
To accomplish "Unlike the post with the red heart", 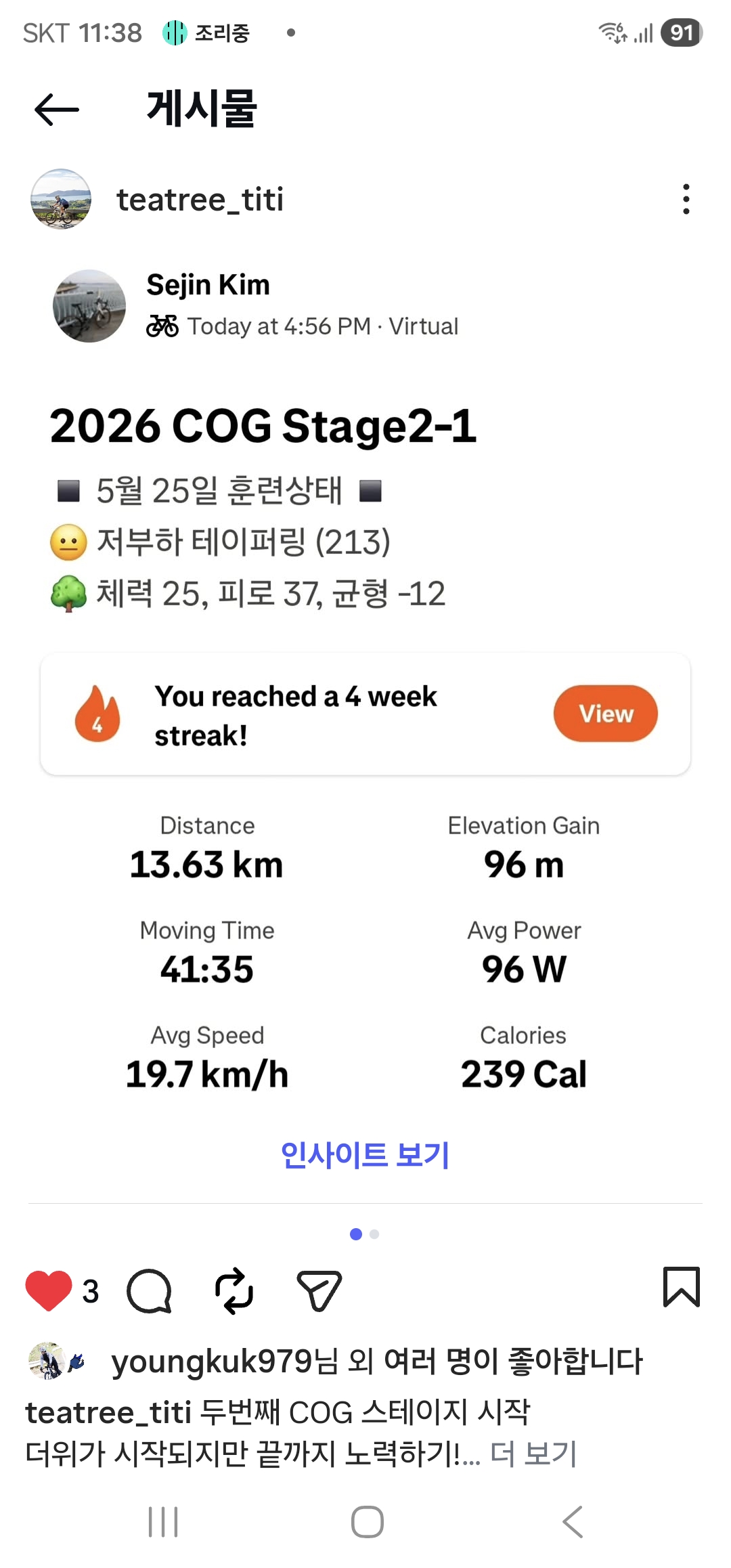I will tap(48, 1290).
